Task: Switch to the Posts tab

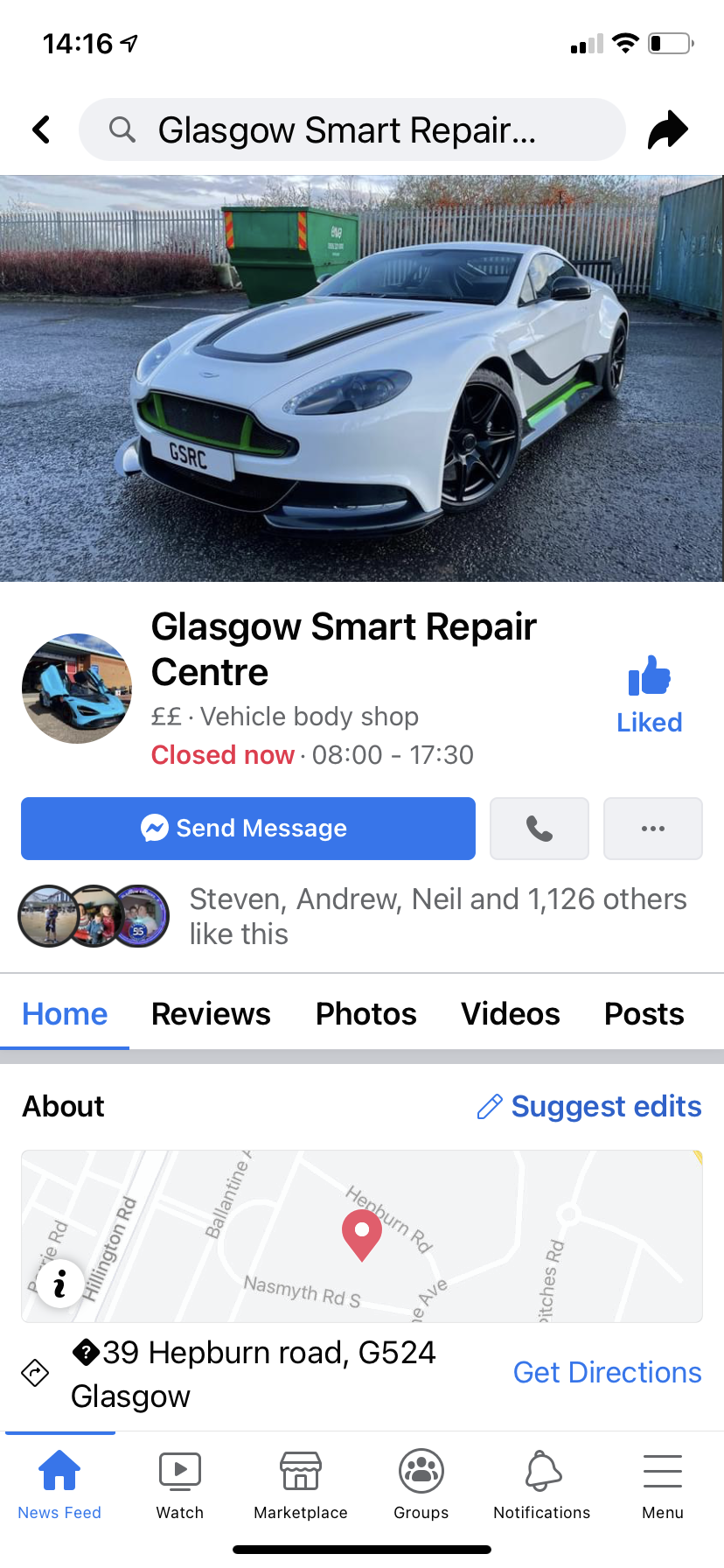Action: pos(644,1013)
